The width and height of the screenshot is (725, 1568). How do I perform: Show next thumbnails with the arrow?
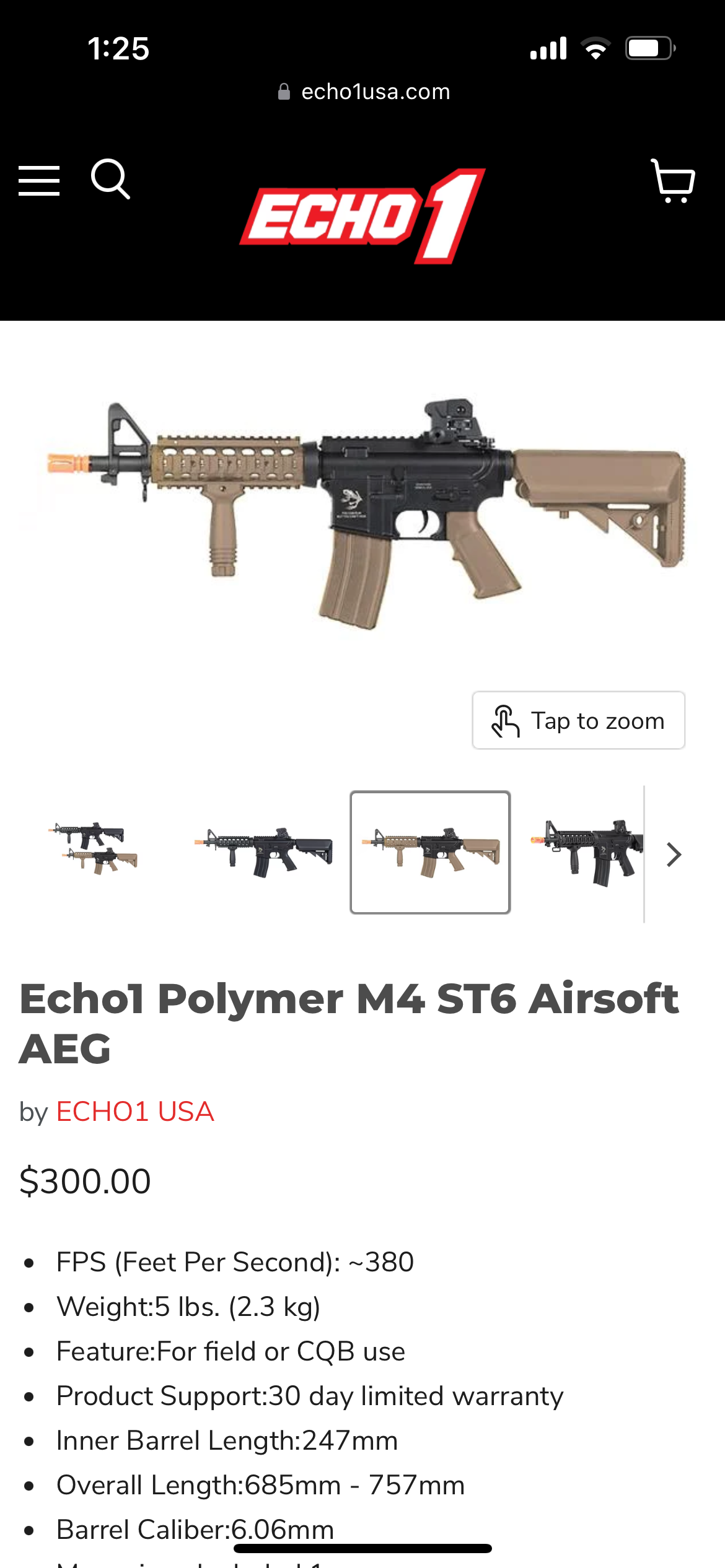coord(674,855)
